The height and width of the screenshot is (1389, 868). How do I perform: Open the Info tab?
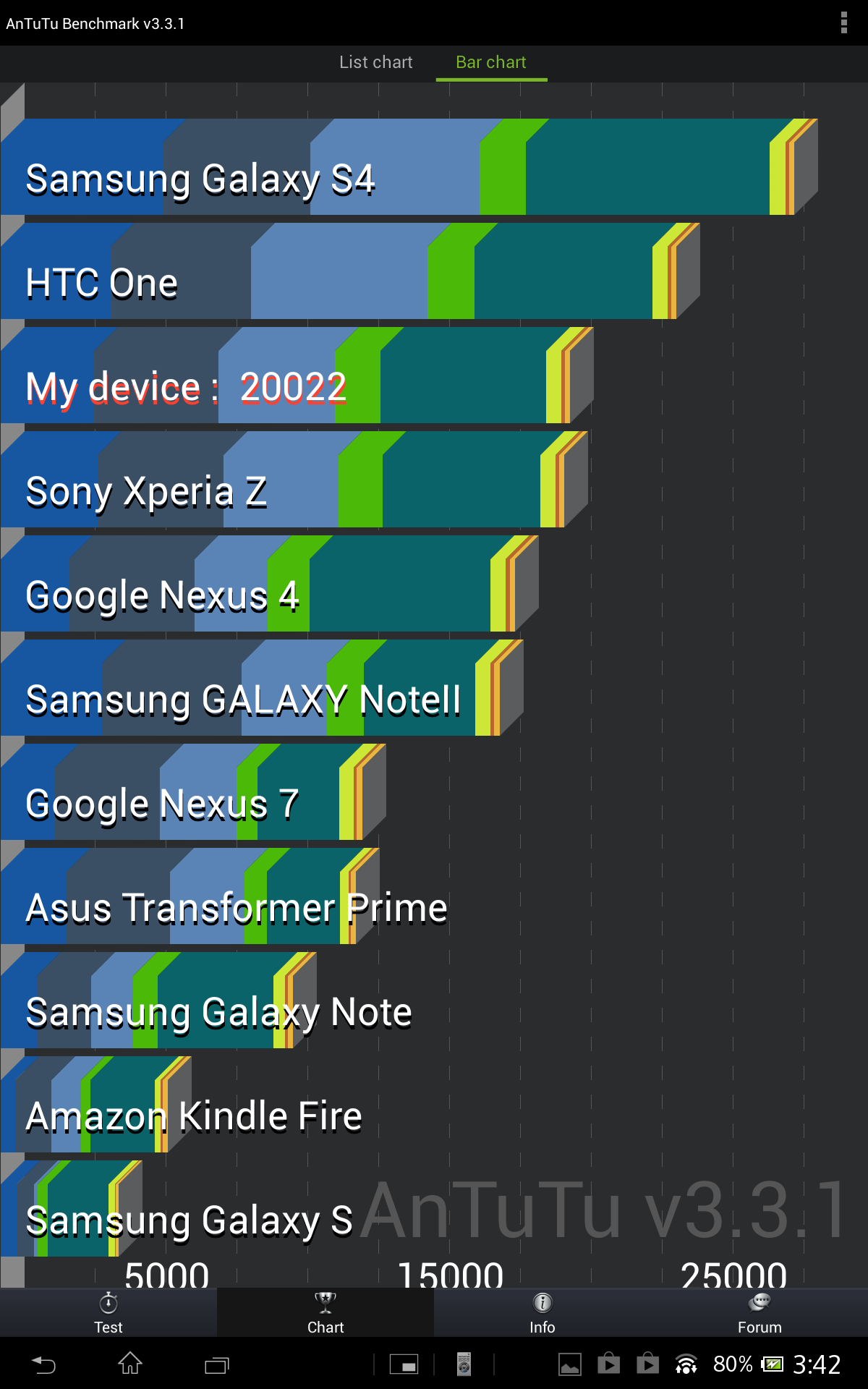(542, 1313)
